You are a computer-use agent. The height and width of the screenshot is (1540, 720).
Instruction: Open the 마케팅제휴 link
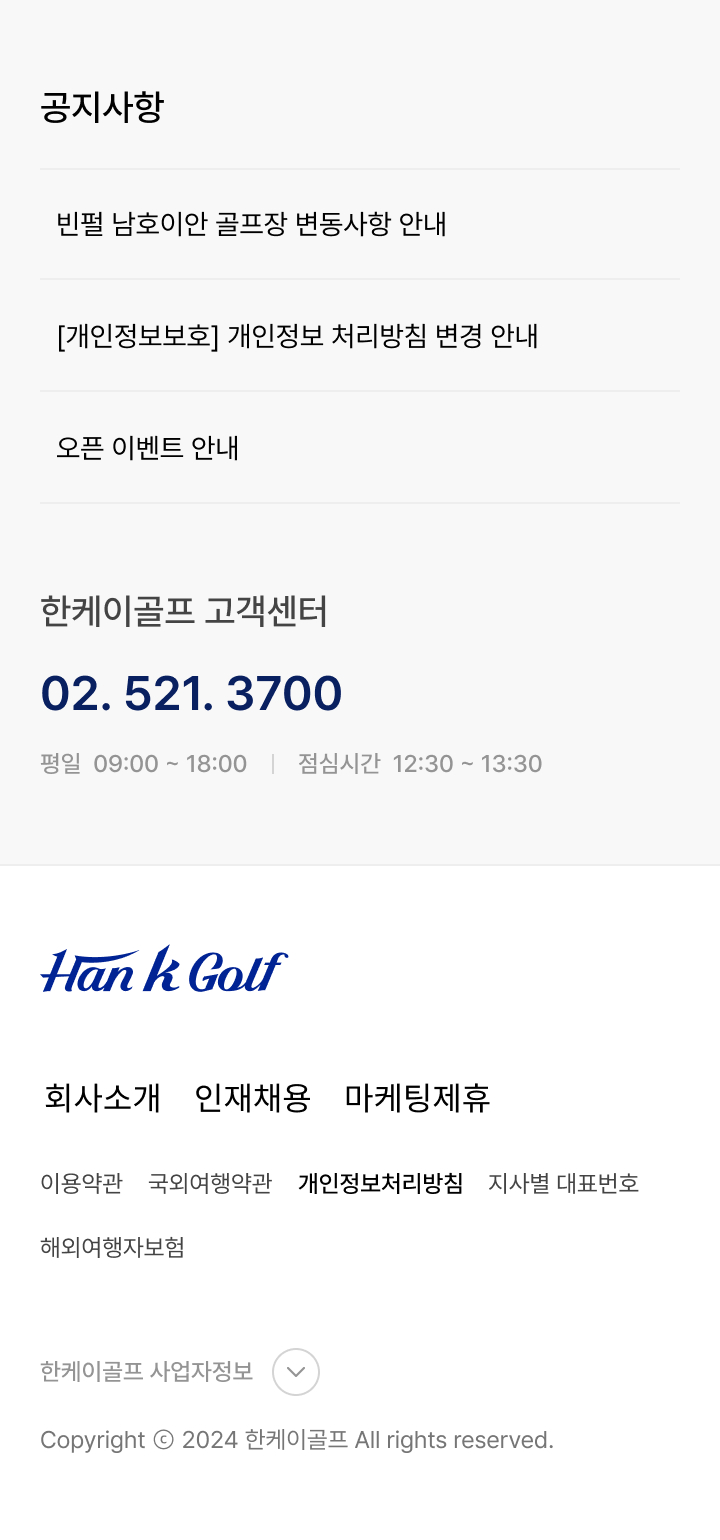tap(417, 1098)
